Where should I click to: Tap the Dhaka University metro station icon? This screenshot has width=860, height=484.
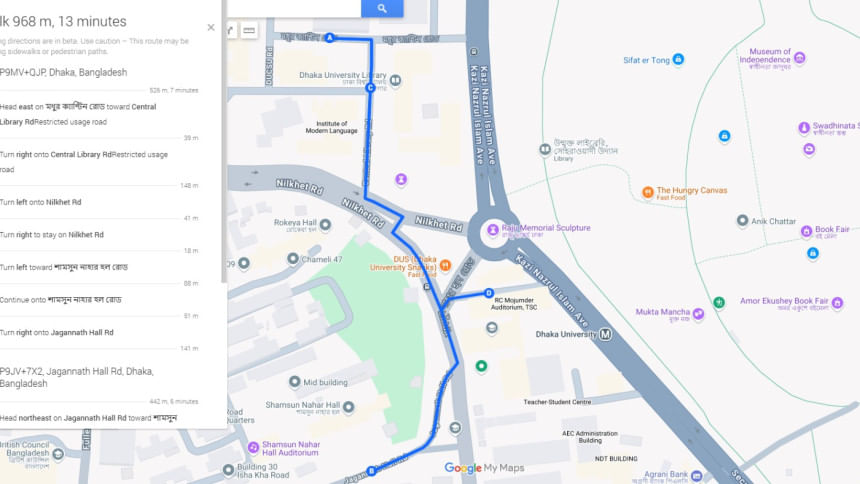pyautogui.click(x=606, y=335)
